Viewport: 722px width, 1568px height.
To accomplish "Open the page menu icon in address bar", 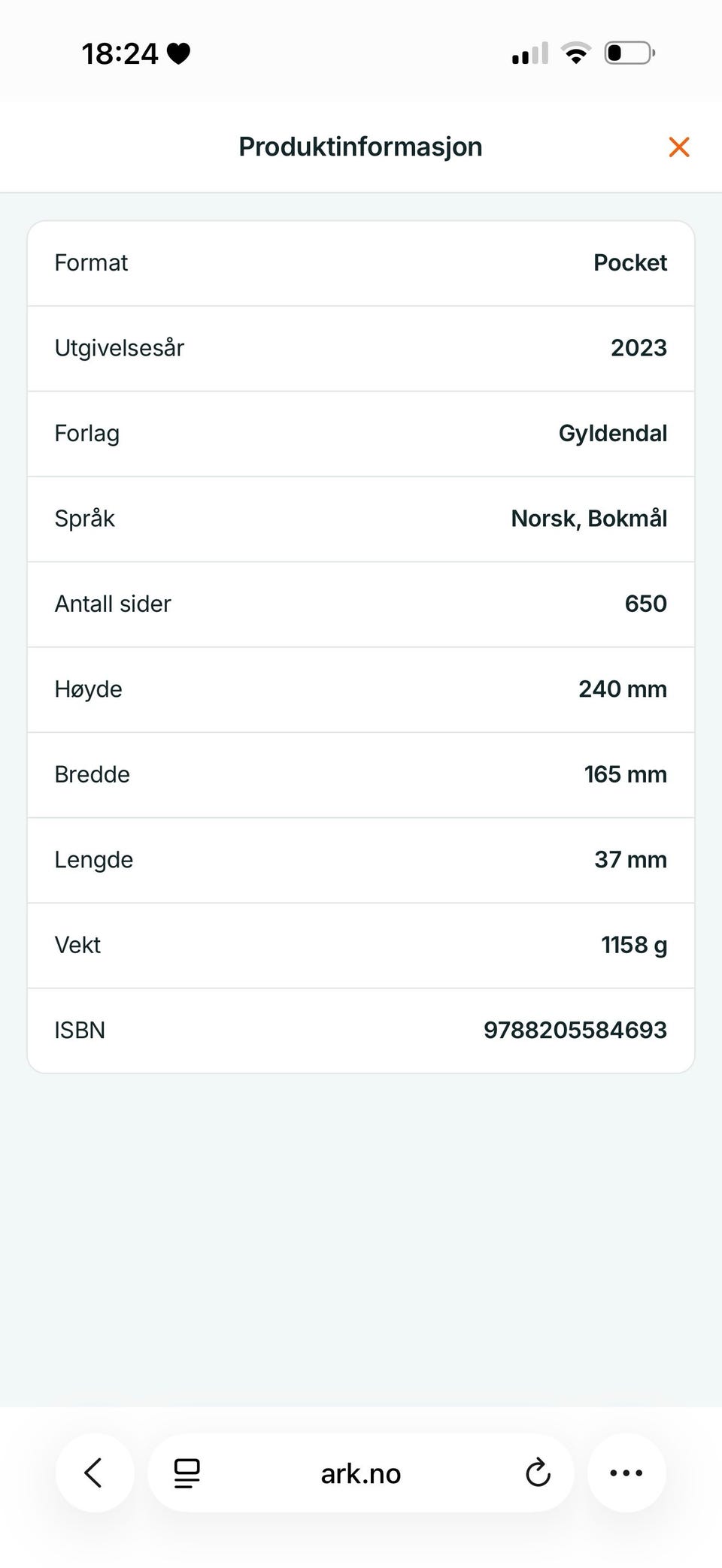I will click(x=187, y=1473).
